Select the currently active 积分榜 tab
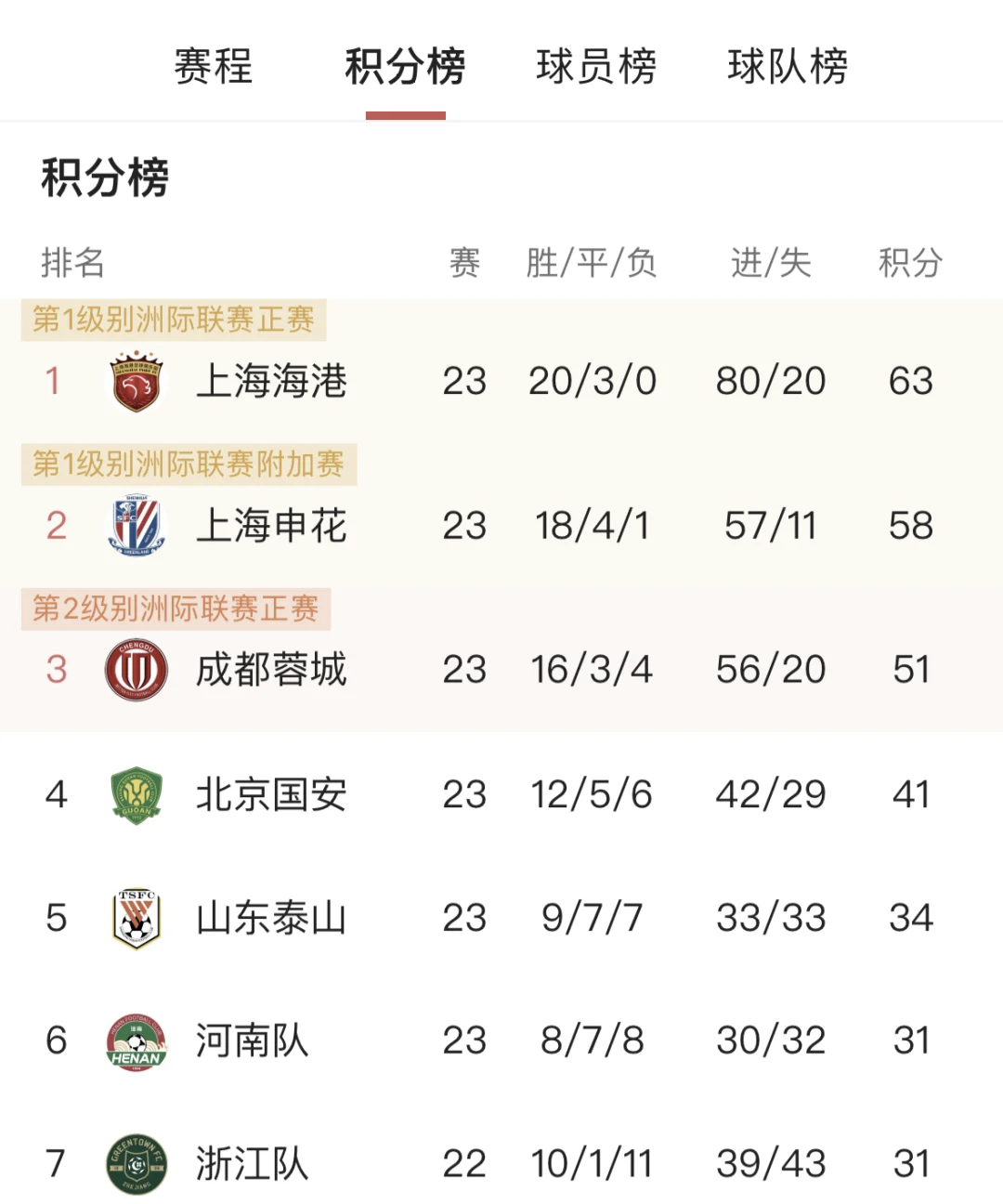1003x1204 pixels. [x=406, y=67]
